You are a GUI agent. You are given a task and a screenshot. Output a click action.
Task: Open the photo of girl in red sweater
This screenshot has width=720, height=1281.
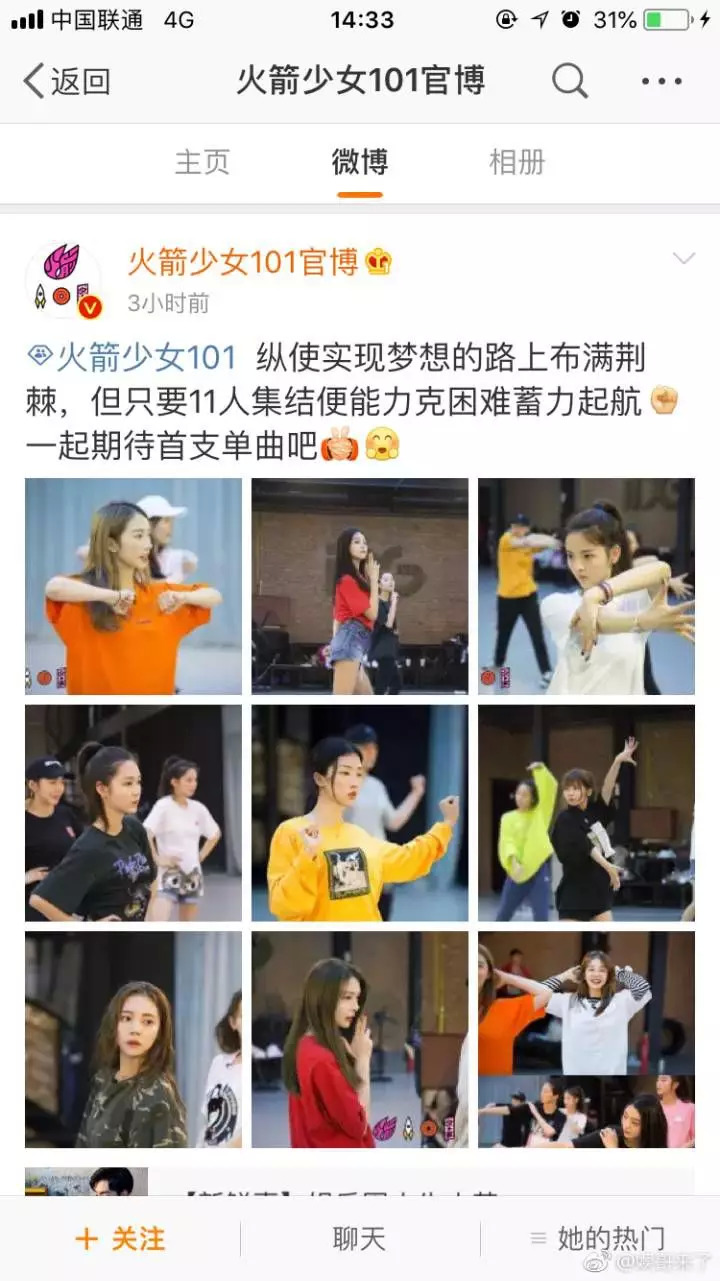[x=360, y=1040]
